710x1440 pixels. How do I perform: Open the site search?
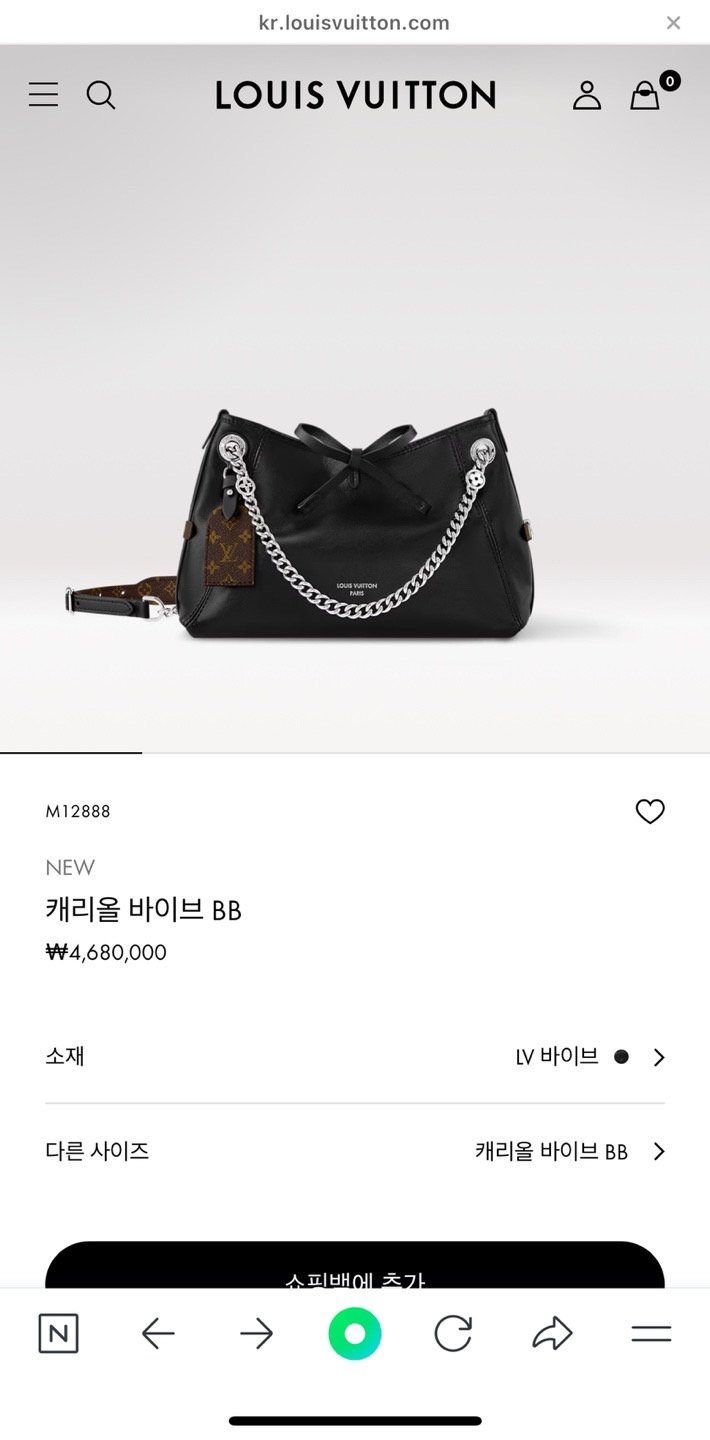pos(101,95)
